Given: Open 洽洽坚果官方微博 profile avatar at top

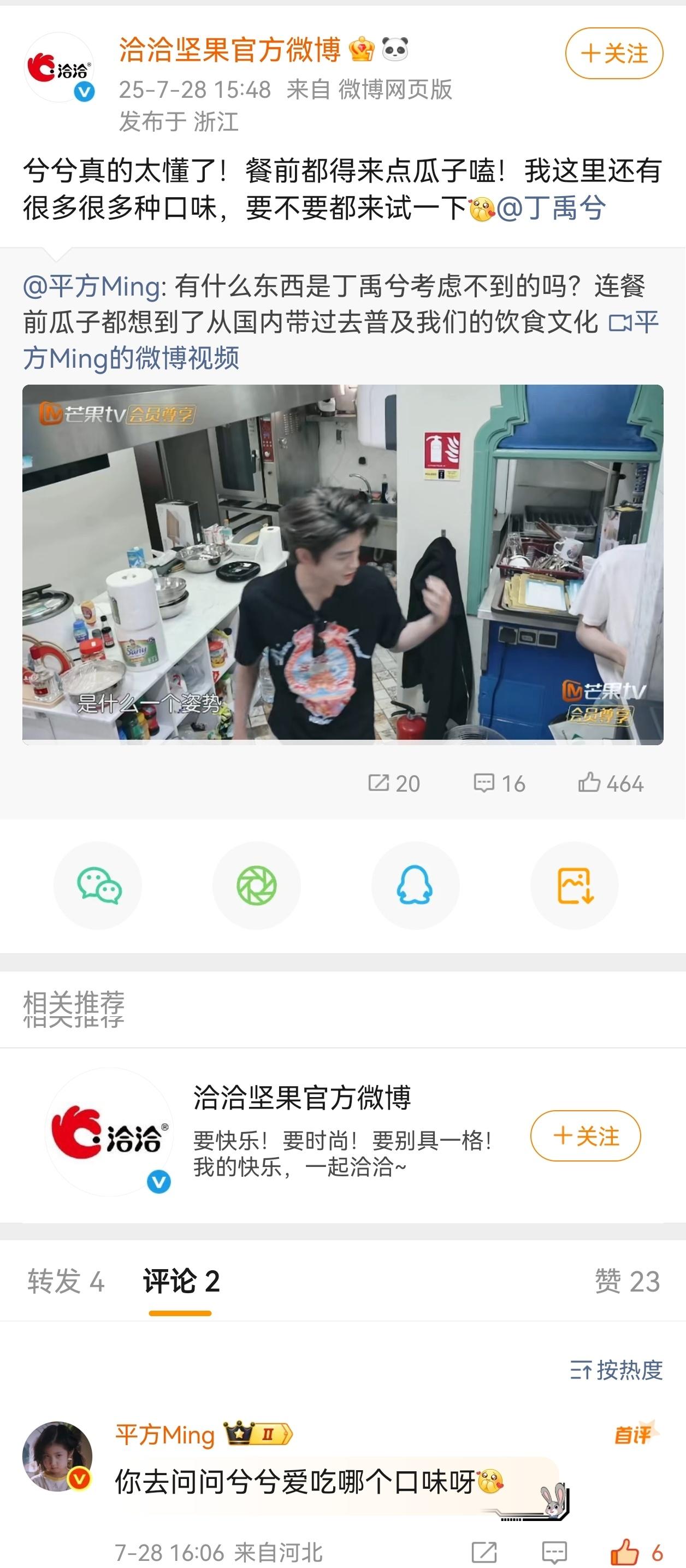Looking at the screenshot, I should click(59, 67).
